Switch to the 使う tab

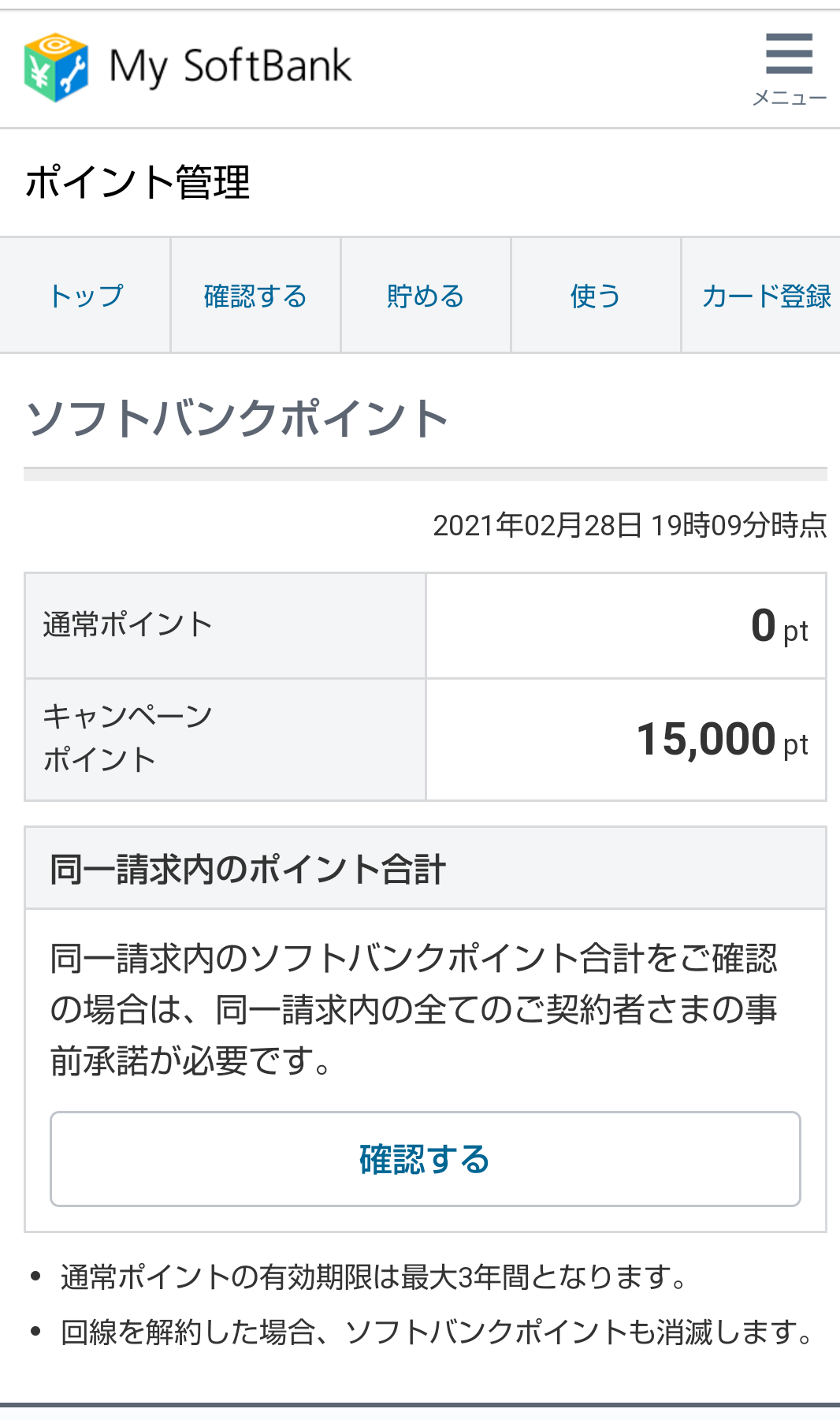click(x=596, y=296)
